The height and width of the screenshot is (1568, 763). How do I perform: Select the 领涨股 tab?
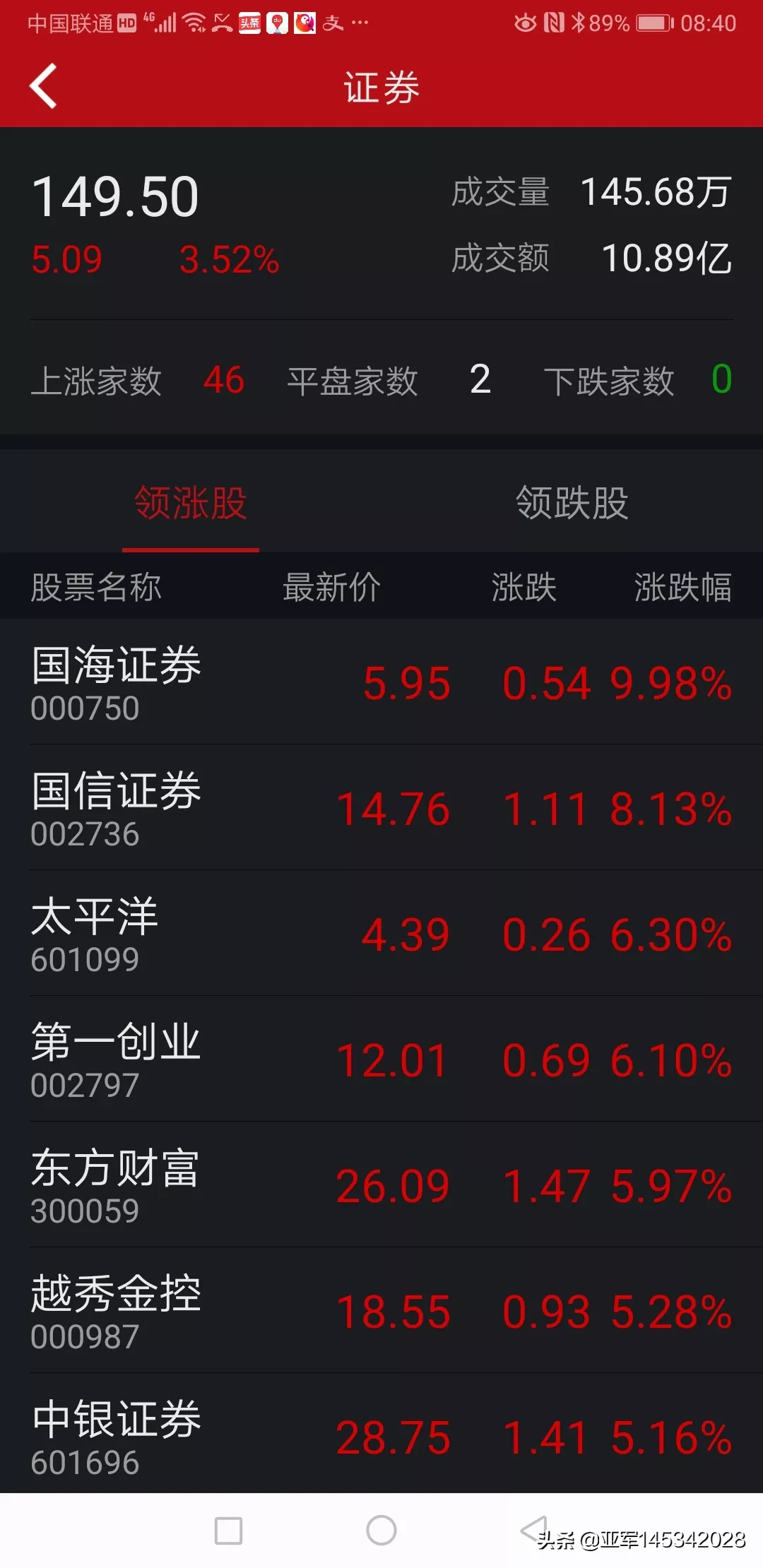pyautogui.click(x=191, y=503)
